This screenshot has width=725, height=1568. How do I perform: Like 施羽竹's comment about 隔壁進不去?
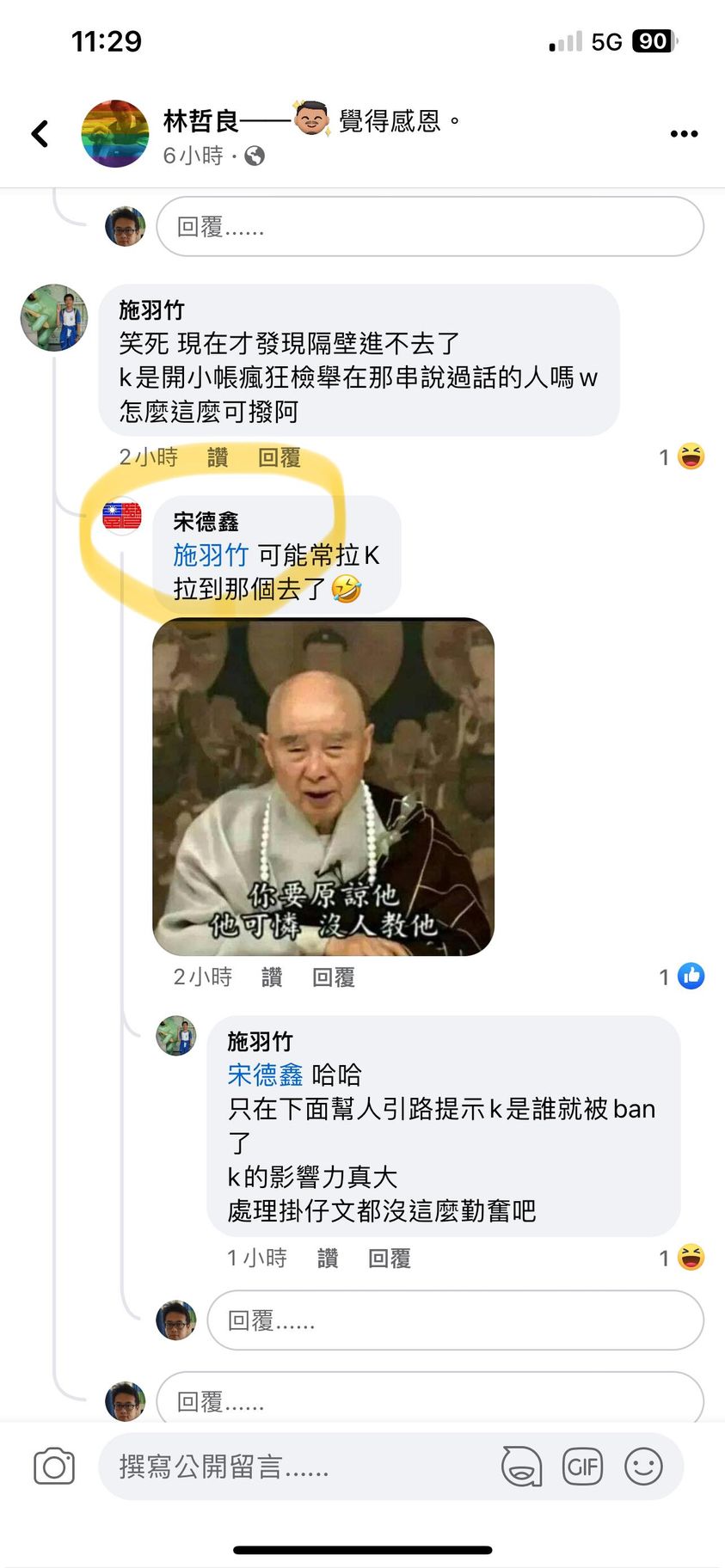click(218, 458)
